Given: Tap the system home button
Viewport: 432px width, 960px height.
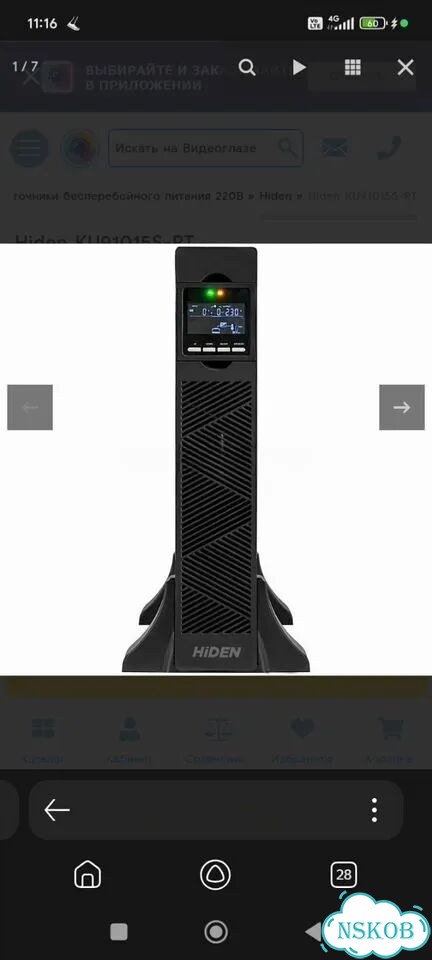Looking at the screenshot, I should [215, 932].
